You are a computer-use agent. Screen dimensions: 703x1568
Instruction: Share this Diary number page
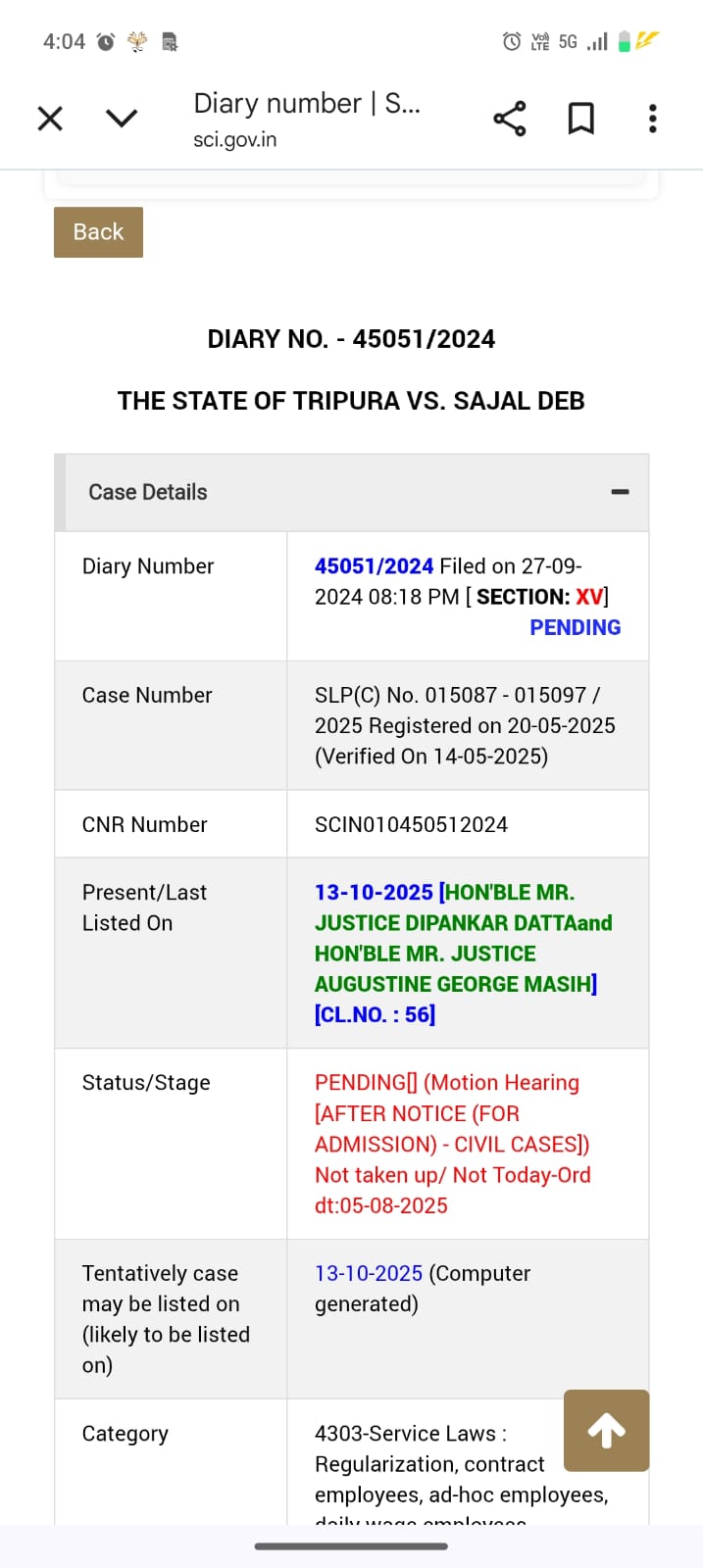coord(509,119)
